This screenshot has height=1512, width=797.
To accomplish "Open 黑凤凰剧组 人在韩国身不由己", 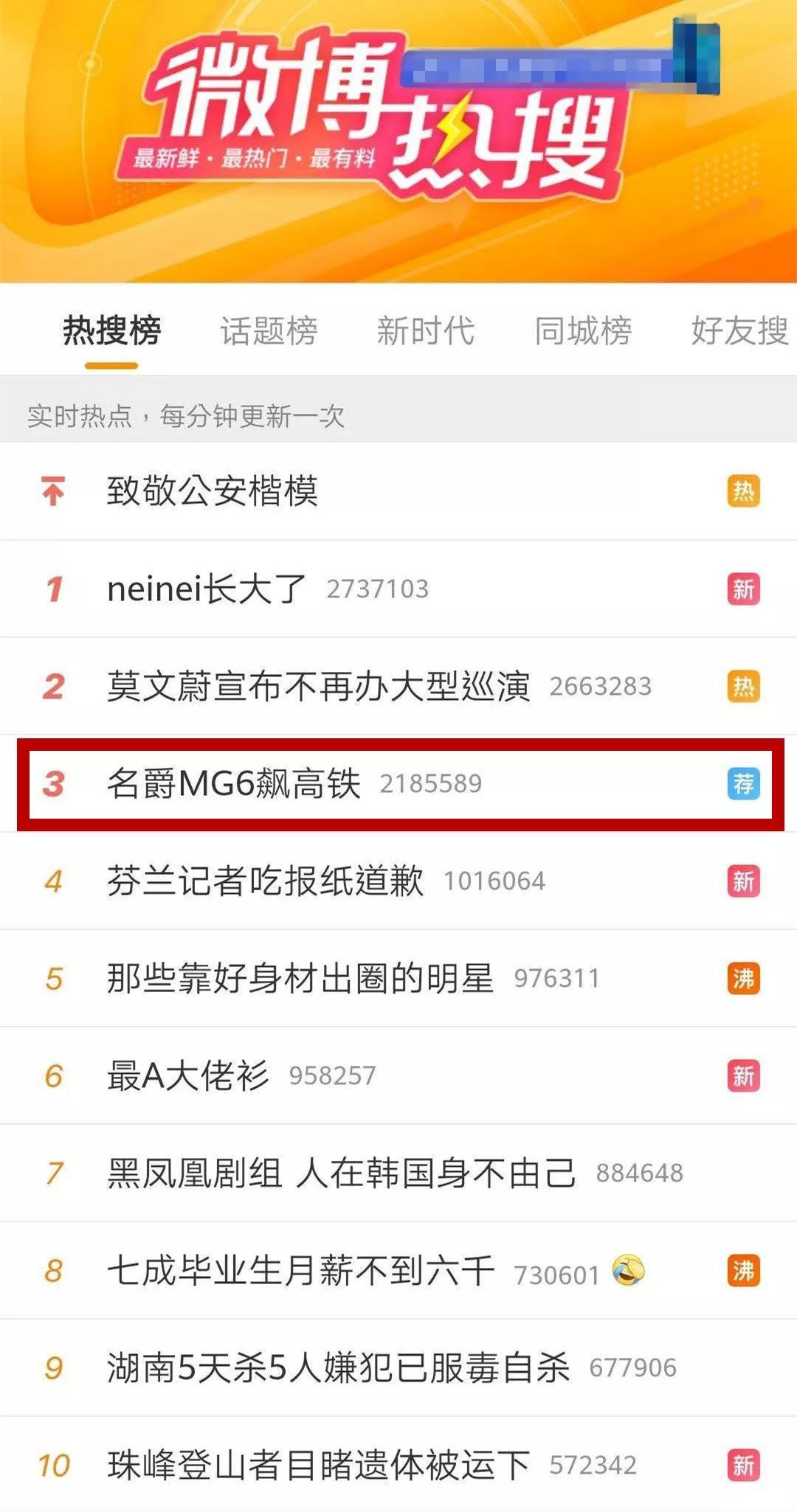I will click(x=341, y=1173).
